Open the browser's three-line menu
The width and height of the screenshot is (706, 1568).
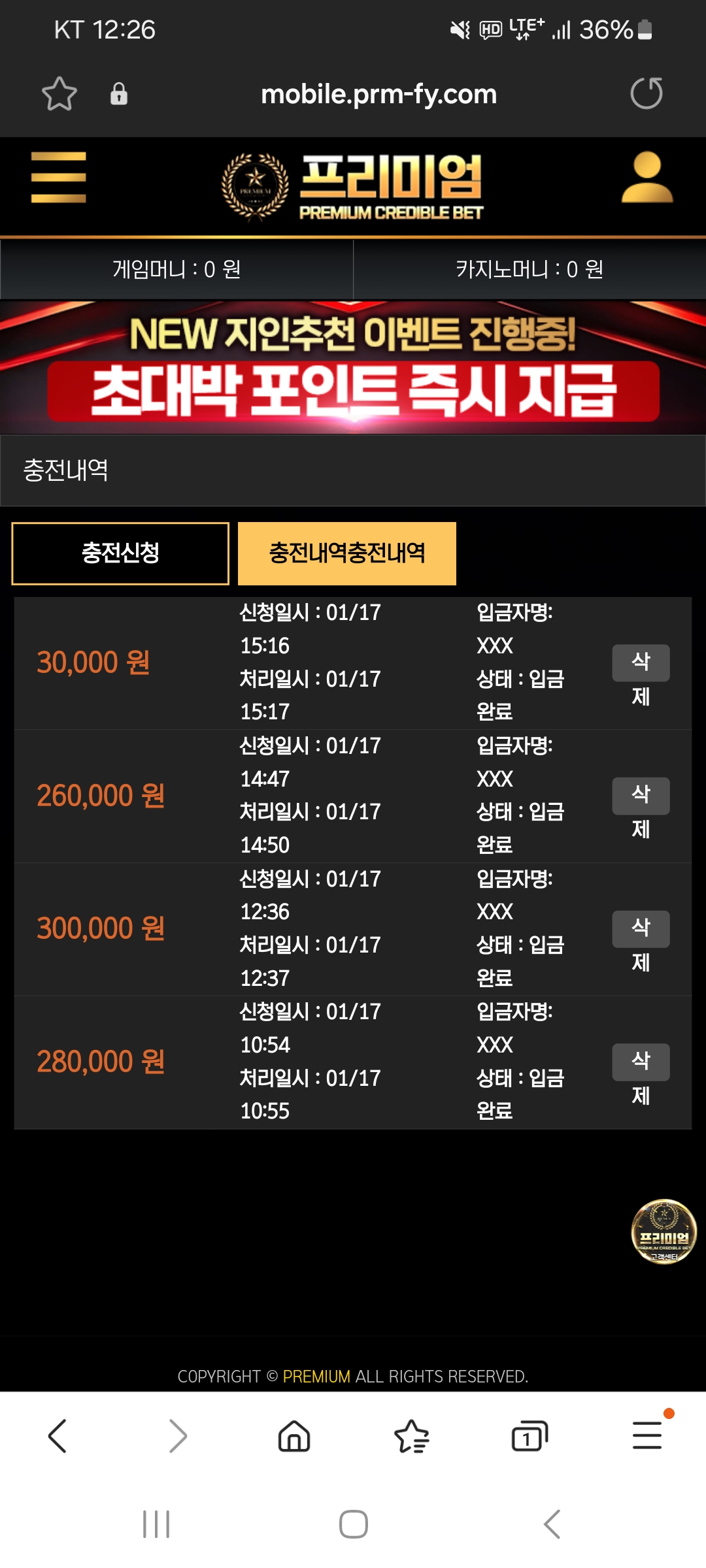click(647, 1435)
